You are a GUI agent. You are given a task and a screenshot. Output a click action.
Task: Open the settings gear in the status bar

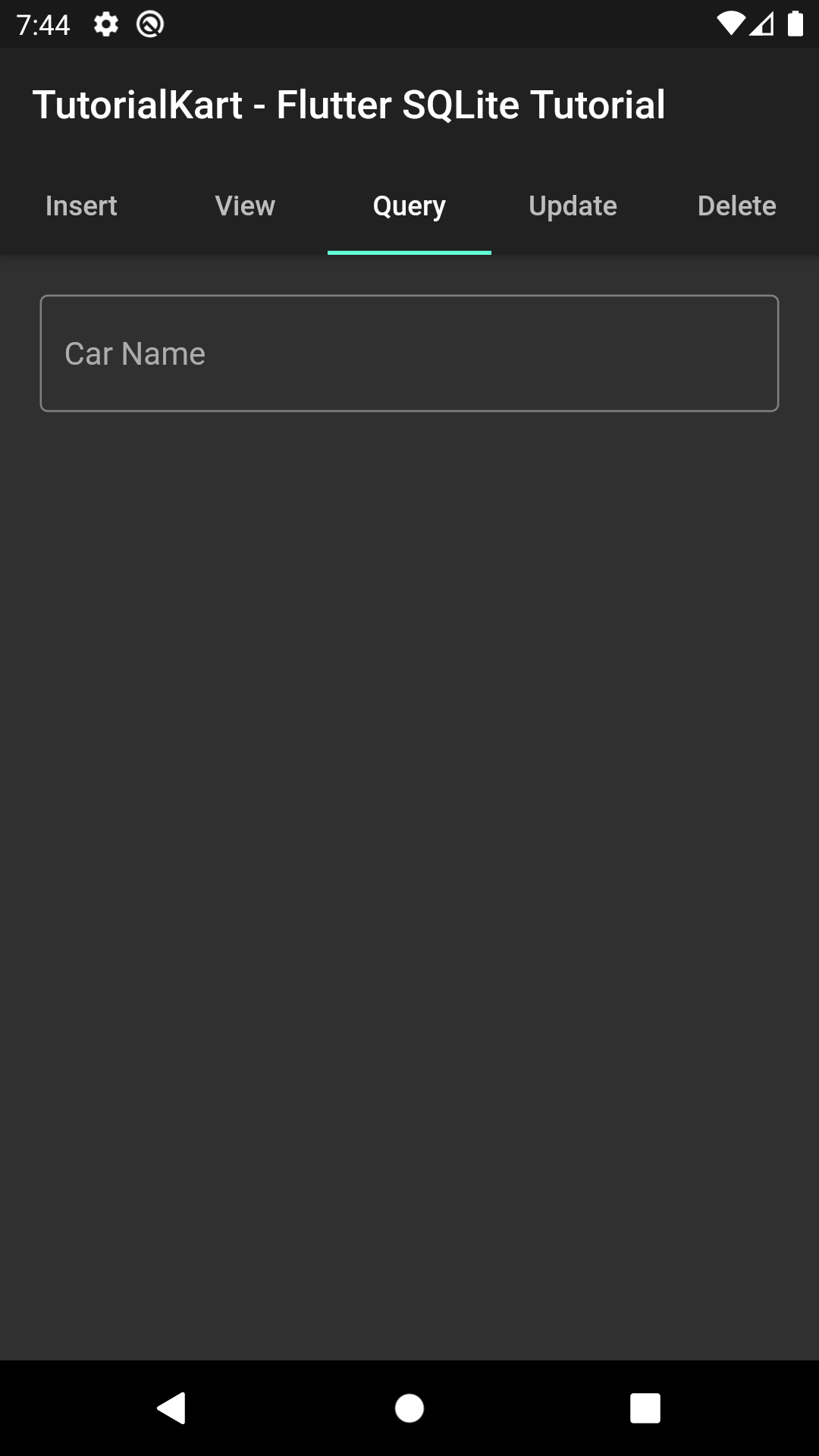click(x=105, y=24)
